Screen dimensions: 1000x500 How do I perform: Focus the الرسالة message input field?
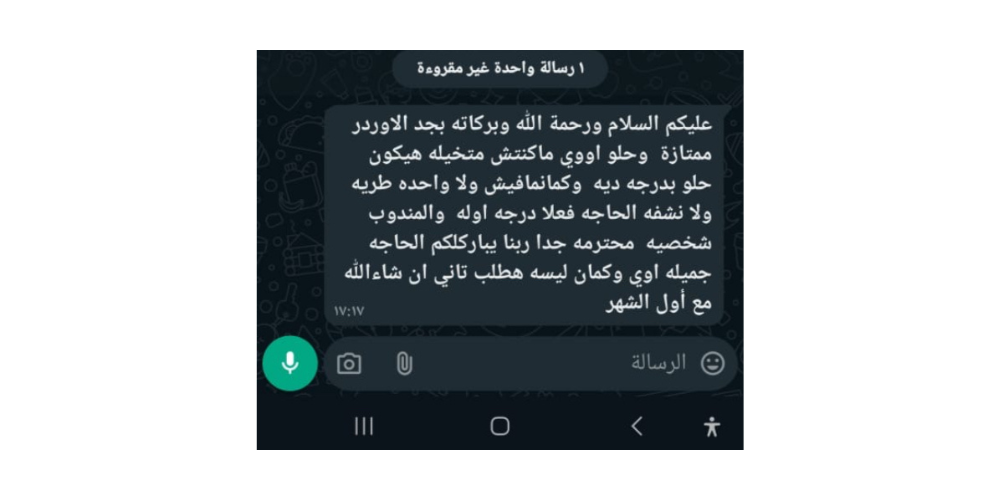click(560, 364)
